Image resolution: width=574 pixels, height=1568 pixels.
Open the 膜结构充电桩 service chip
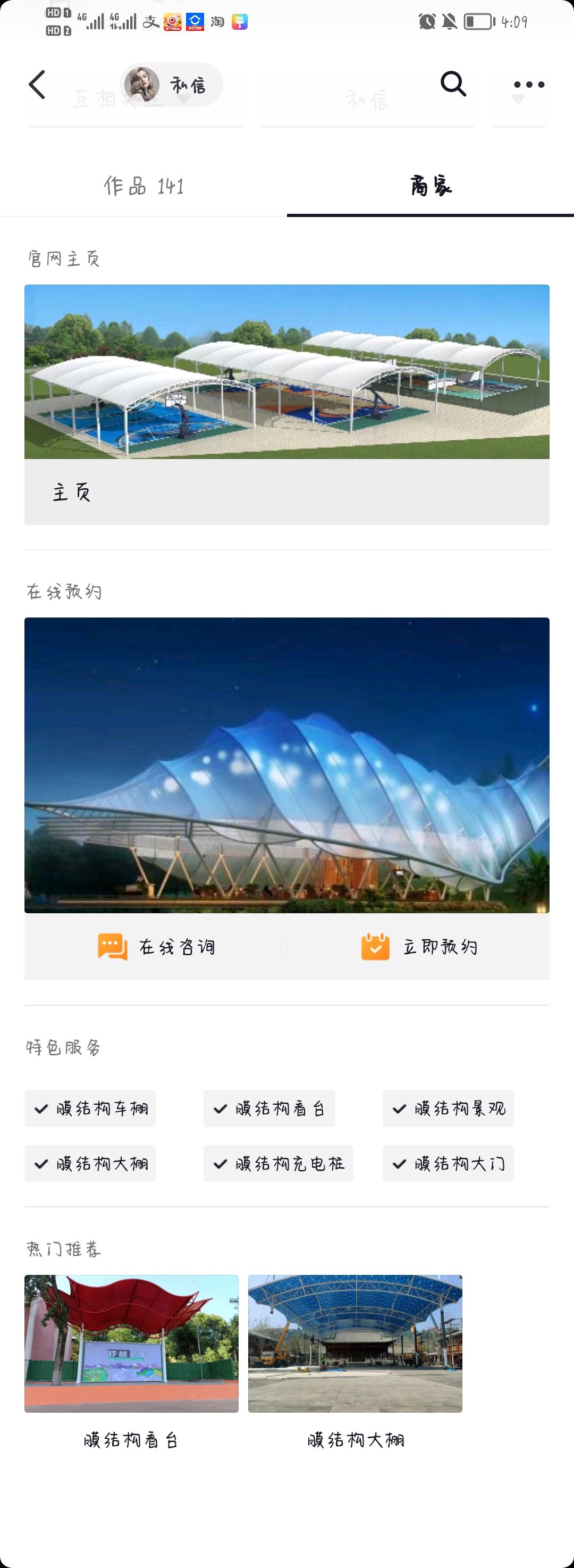(x=278, y=1163)
